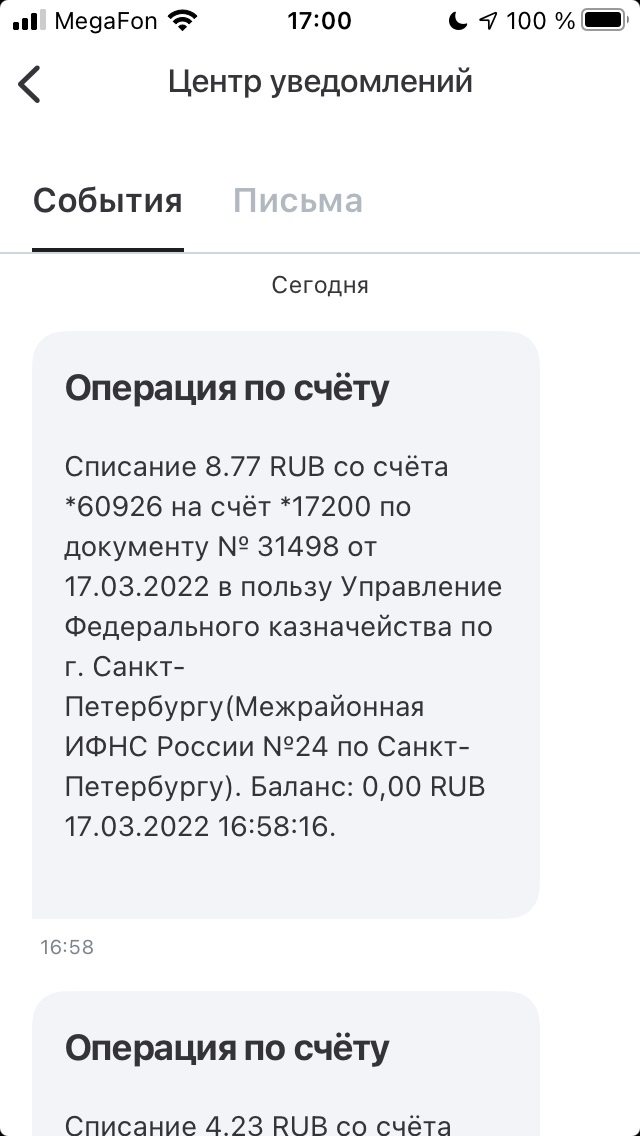This screenshot has width=640, height=1136.
Task: Open the 4.23 RUB debit notification card
Action: click(286, 1064)
